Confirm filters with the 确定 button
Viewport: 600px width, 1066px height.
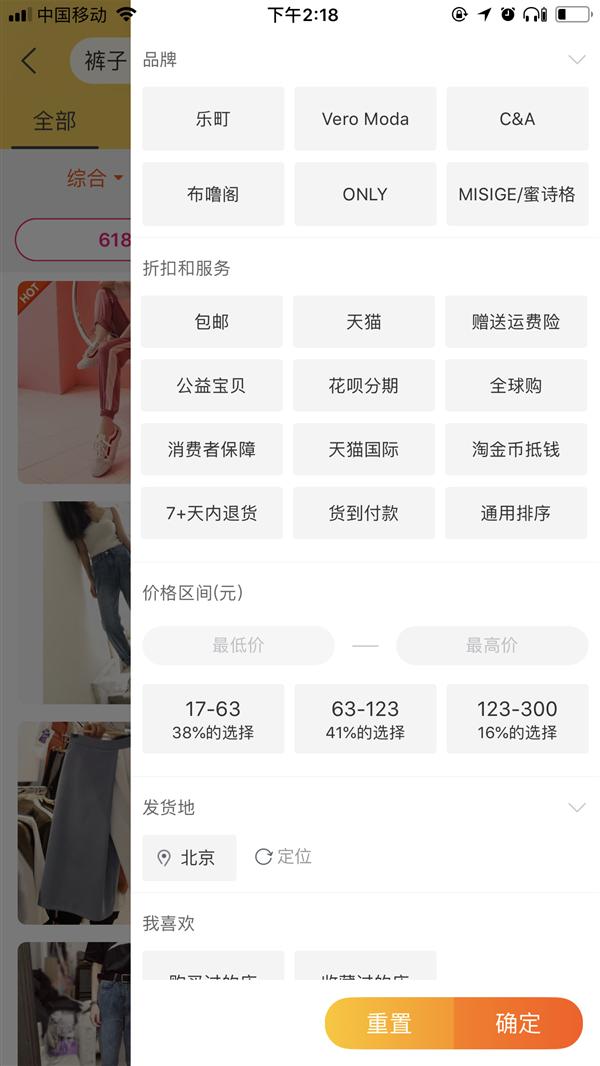click(x=518, y=1023)
